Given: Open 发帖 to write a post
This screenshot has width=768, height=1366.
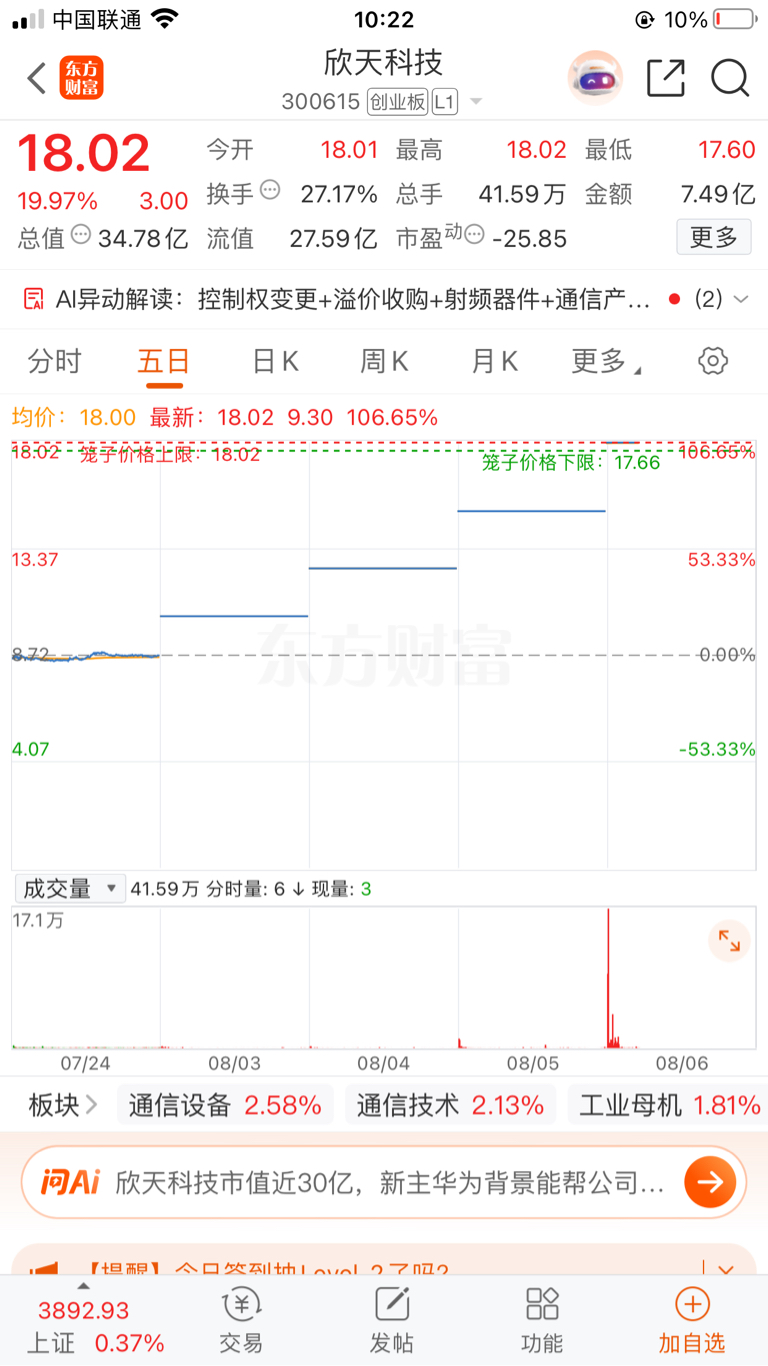Looking at the screenshot, I should click(x=392, y=1320).
